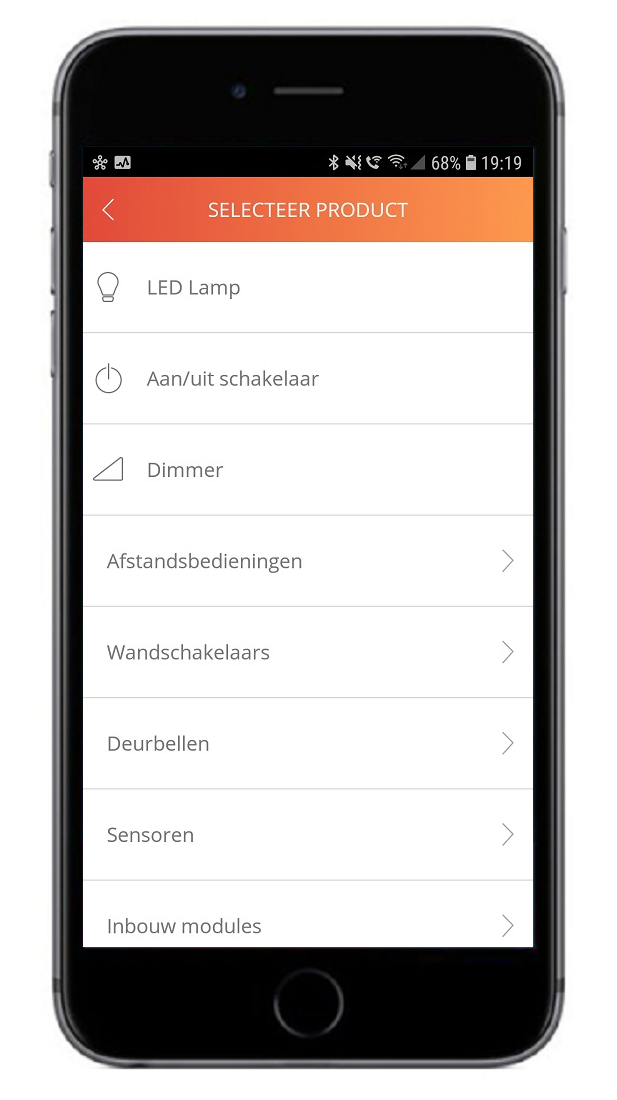Open the Deurbellen list
617x1100 pixels.
point(307,744)
